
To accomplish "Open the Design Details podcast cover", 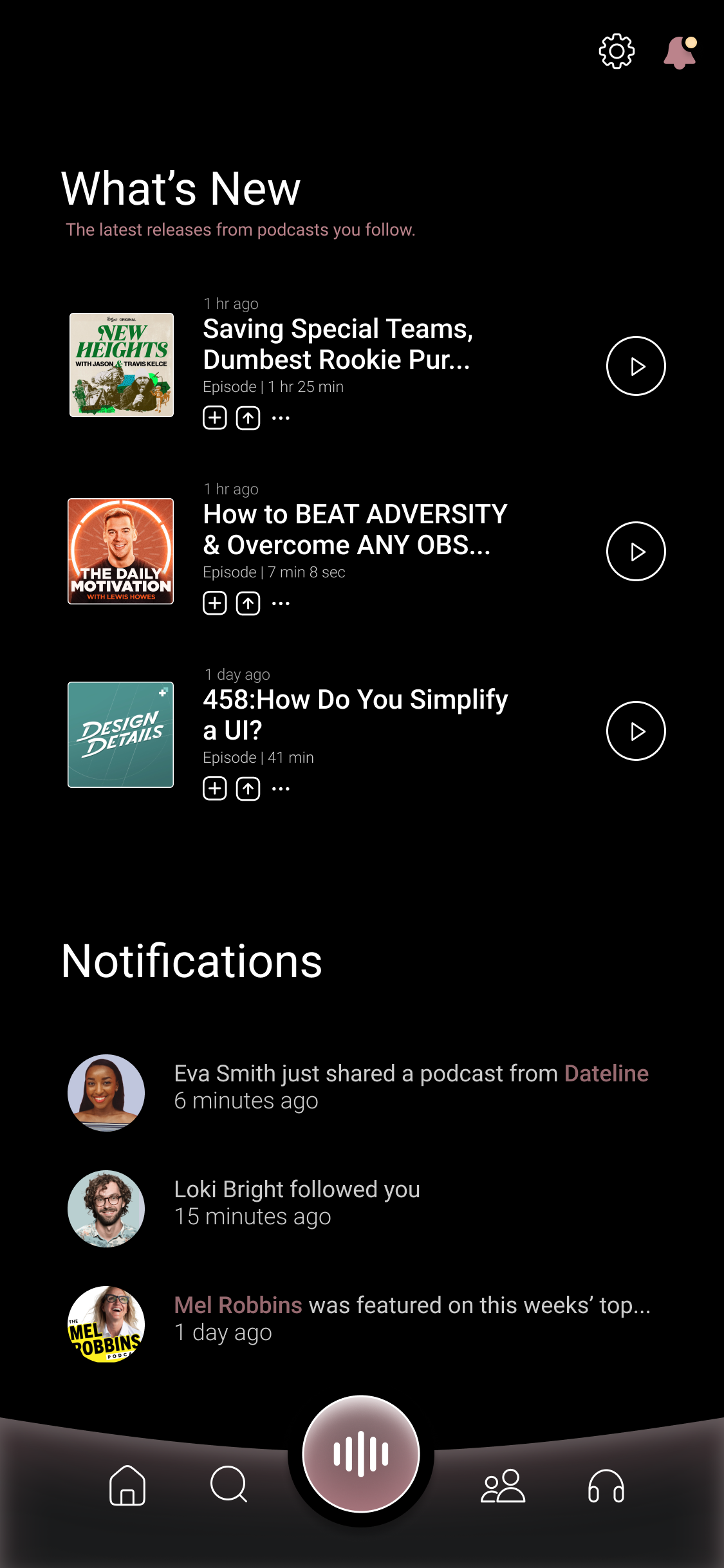I will pyautogui.click(x=121, y=734).
